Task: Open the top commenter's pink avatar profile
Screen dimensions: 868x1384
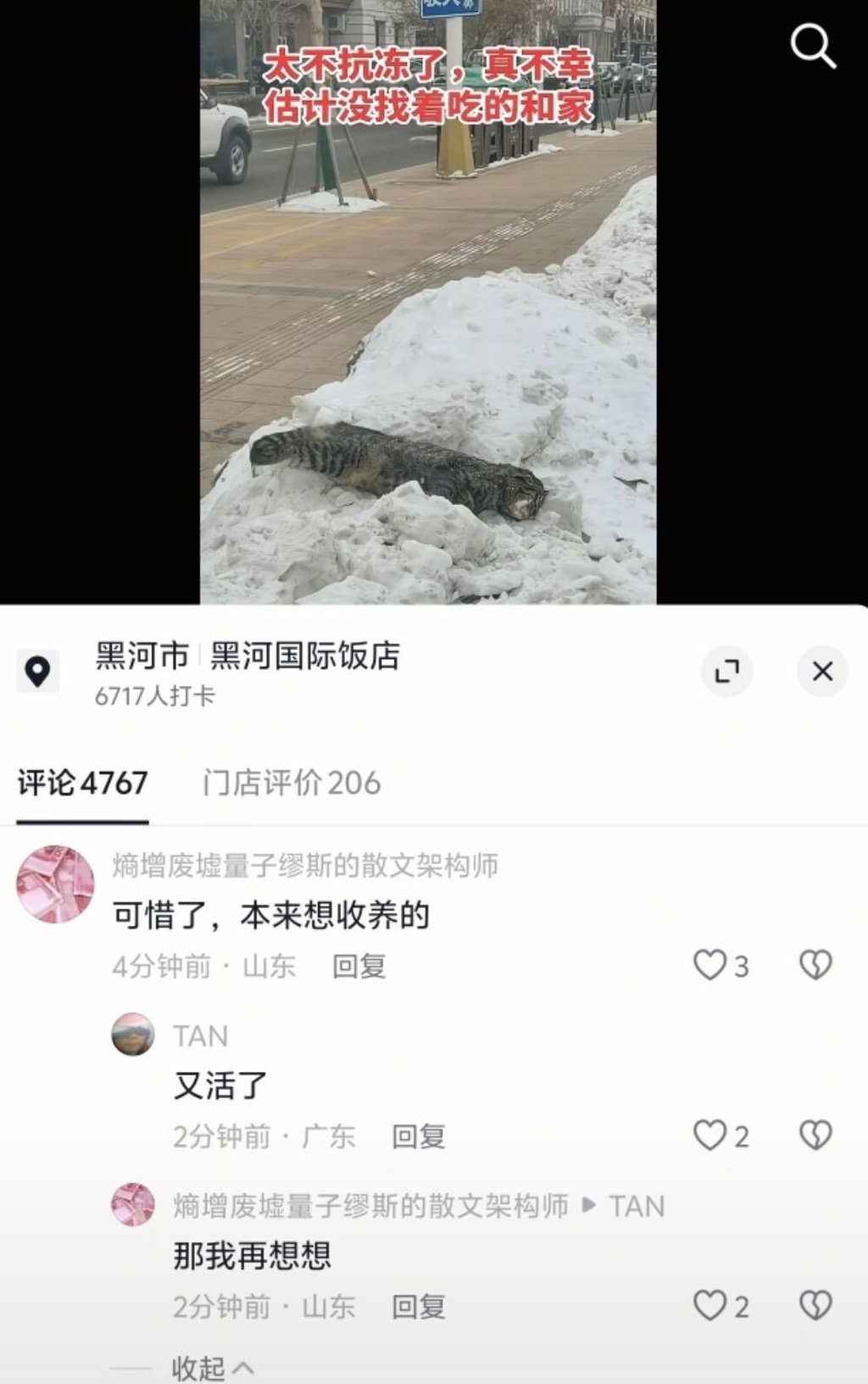Action: [55, 884]
